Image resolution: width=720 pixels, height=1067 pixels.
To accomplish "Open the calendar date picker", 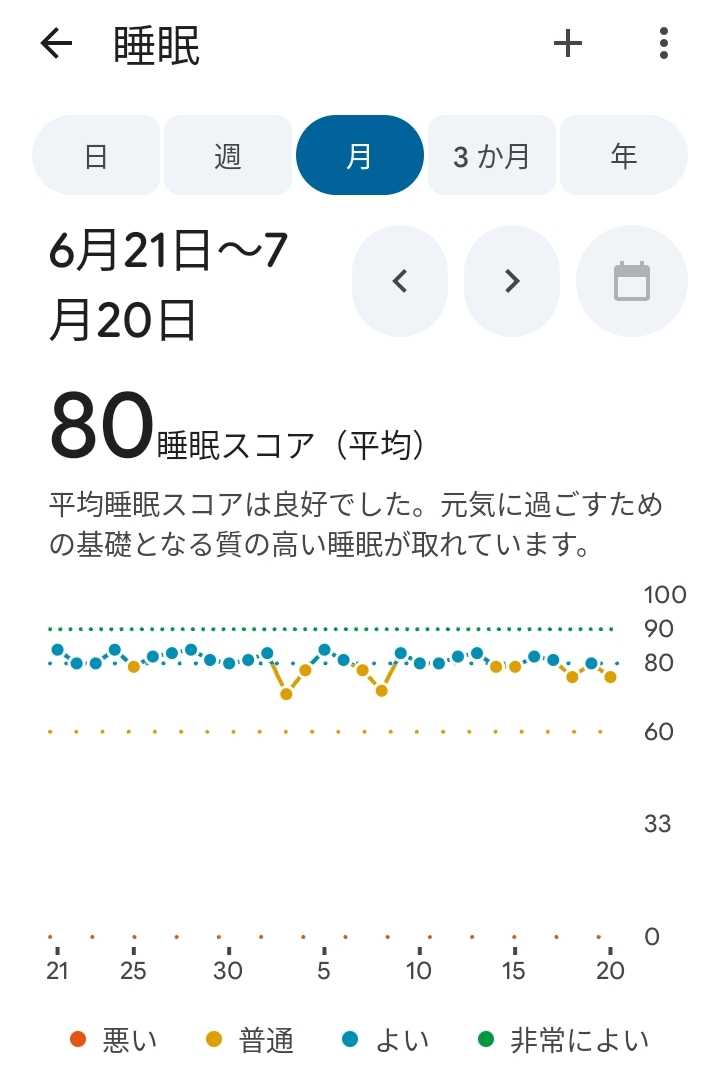I will click(x=632, y=281).
